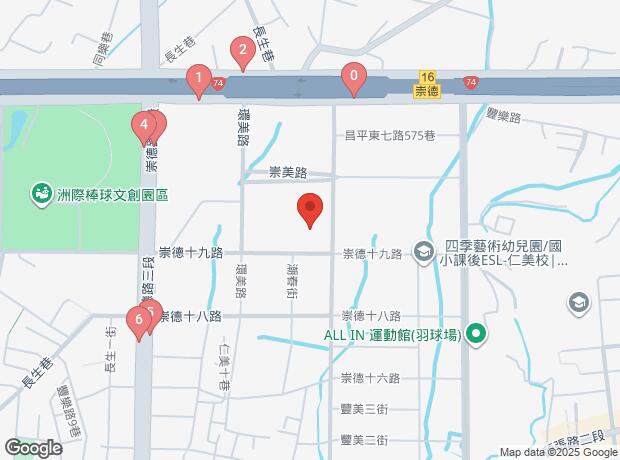
Task: Open 洲際棒球文創園區 place icon
Action: tap(41, 190)
